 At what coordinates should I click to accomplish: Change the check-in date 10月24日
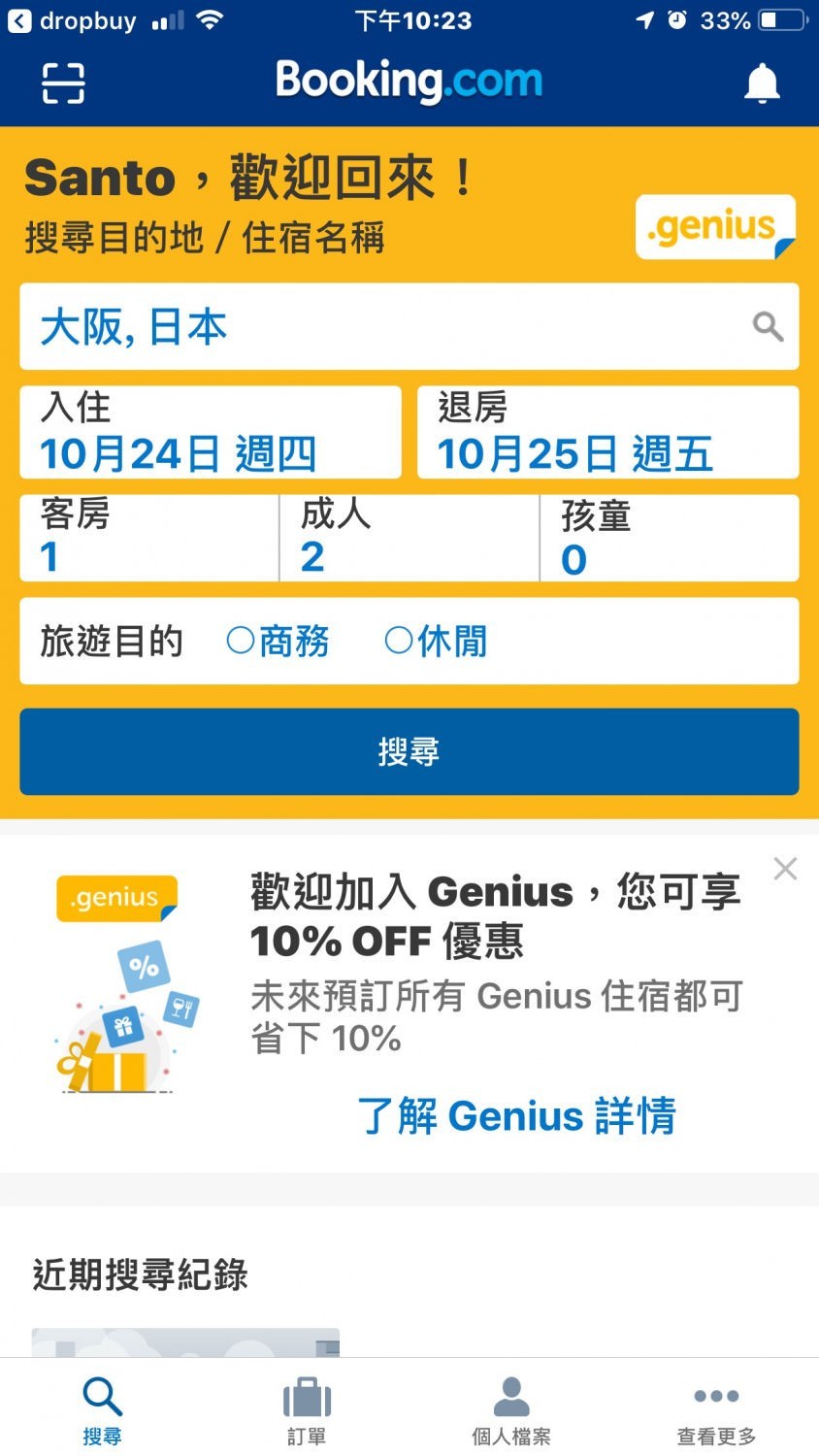click(210, 433)
